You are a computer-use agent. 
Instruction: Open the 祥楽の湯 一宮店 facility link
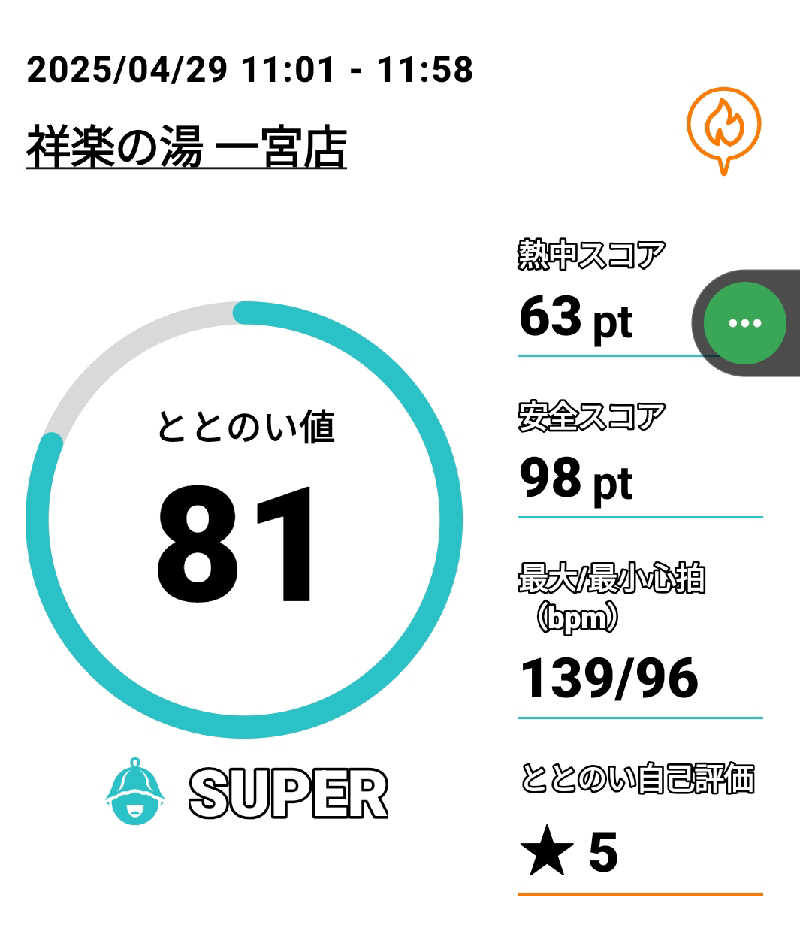coord(186,150)
